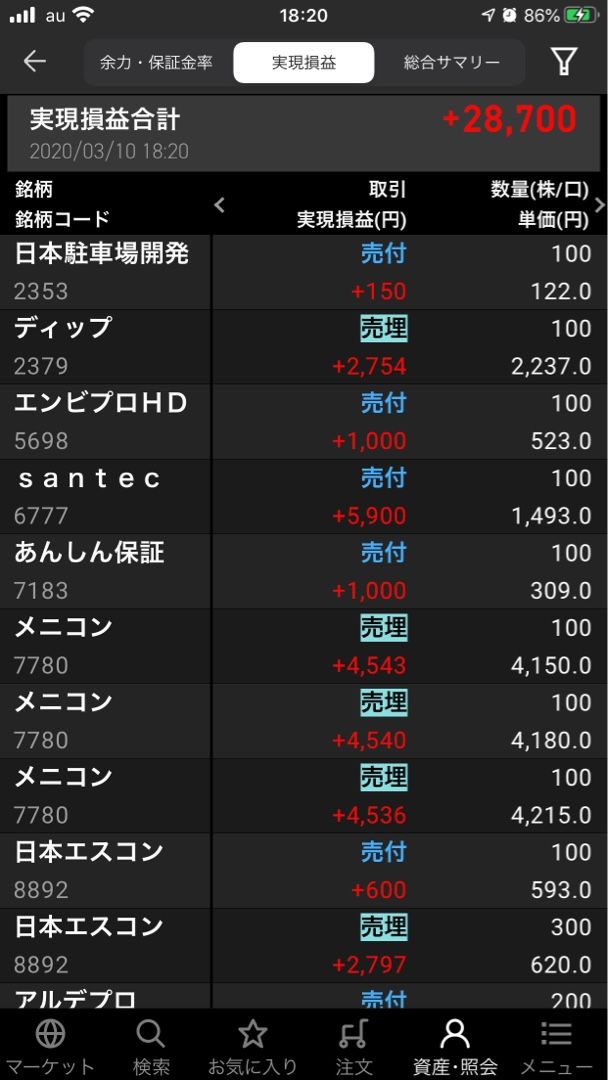Viewport: 608px width, 1080px height.
Task: Open the メニュー tab
Action: [x=556, y=1046]
